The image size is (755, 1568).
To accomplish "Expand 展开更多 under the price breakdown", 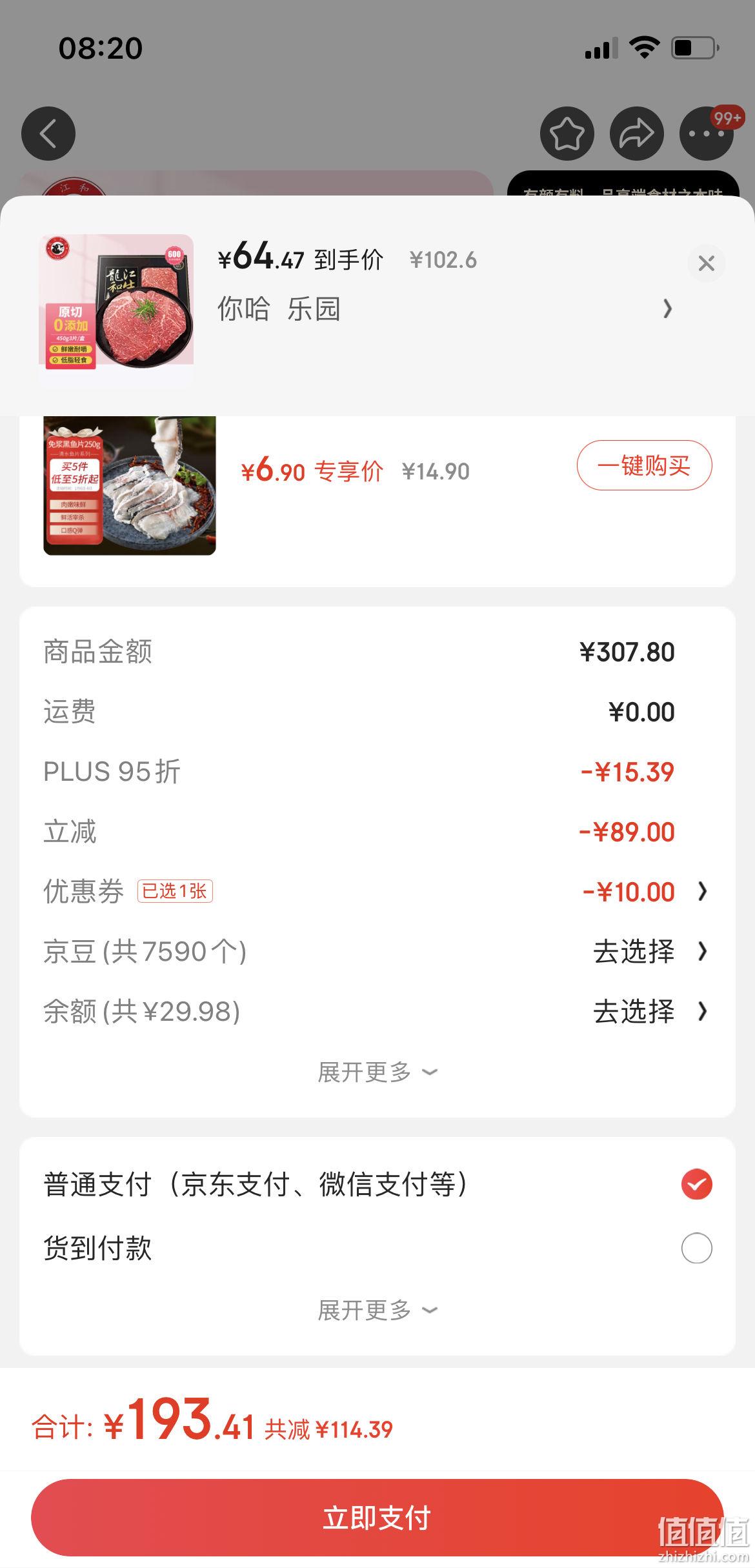I will (377, 1072).
